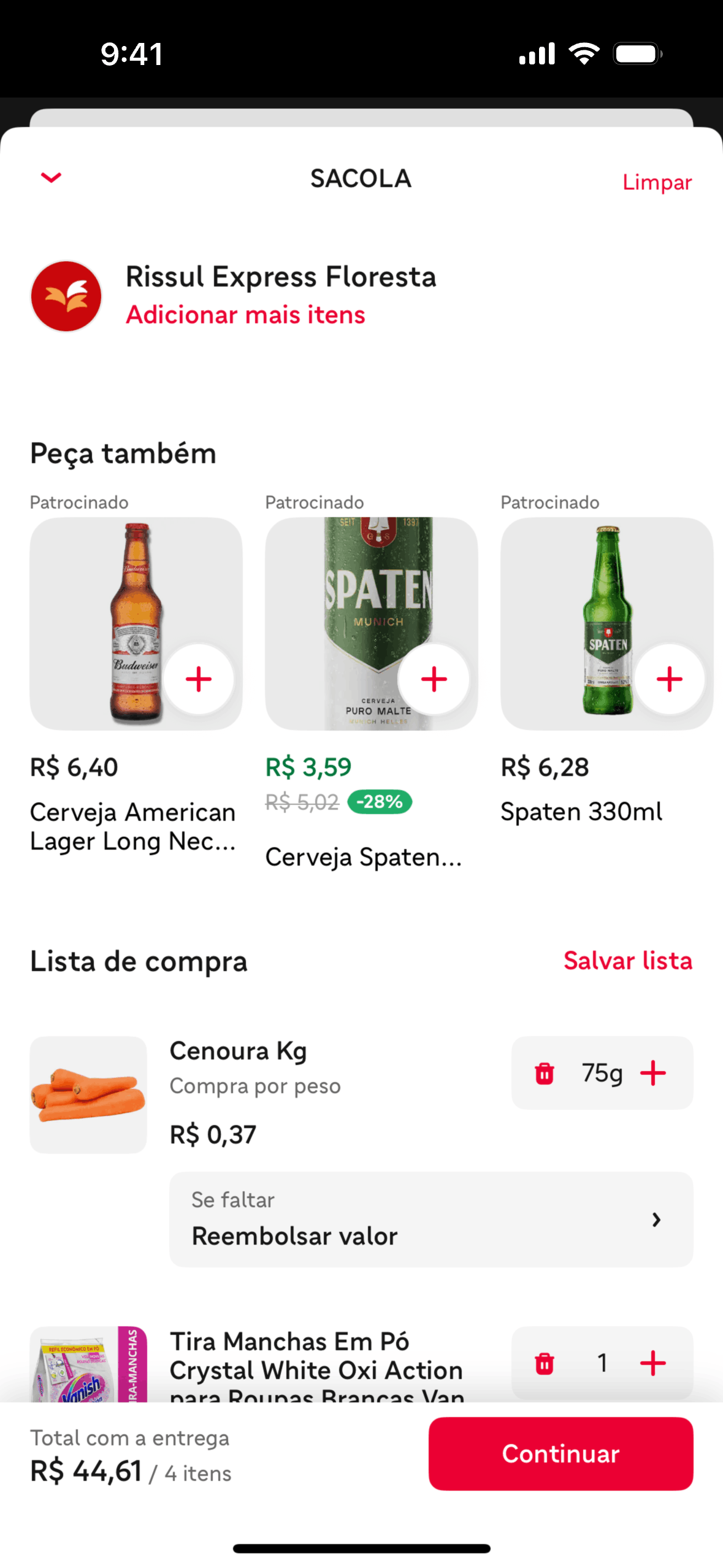The image size is (723, 1568).
Task: Remove Cenoura Kg from the bag
Action: (x=545, y=1074)
